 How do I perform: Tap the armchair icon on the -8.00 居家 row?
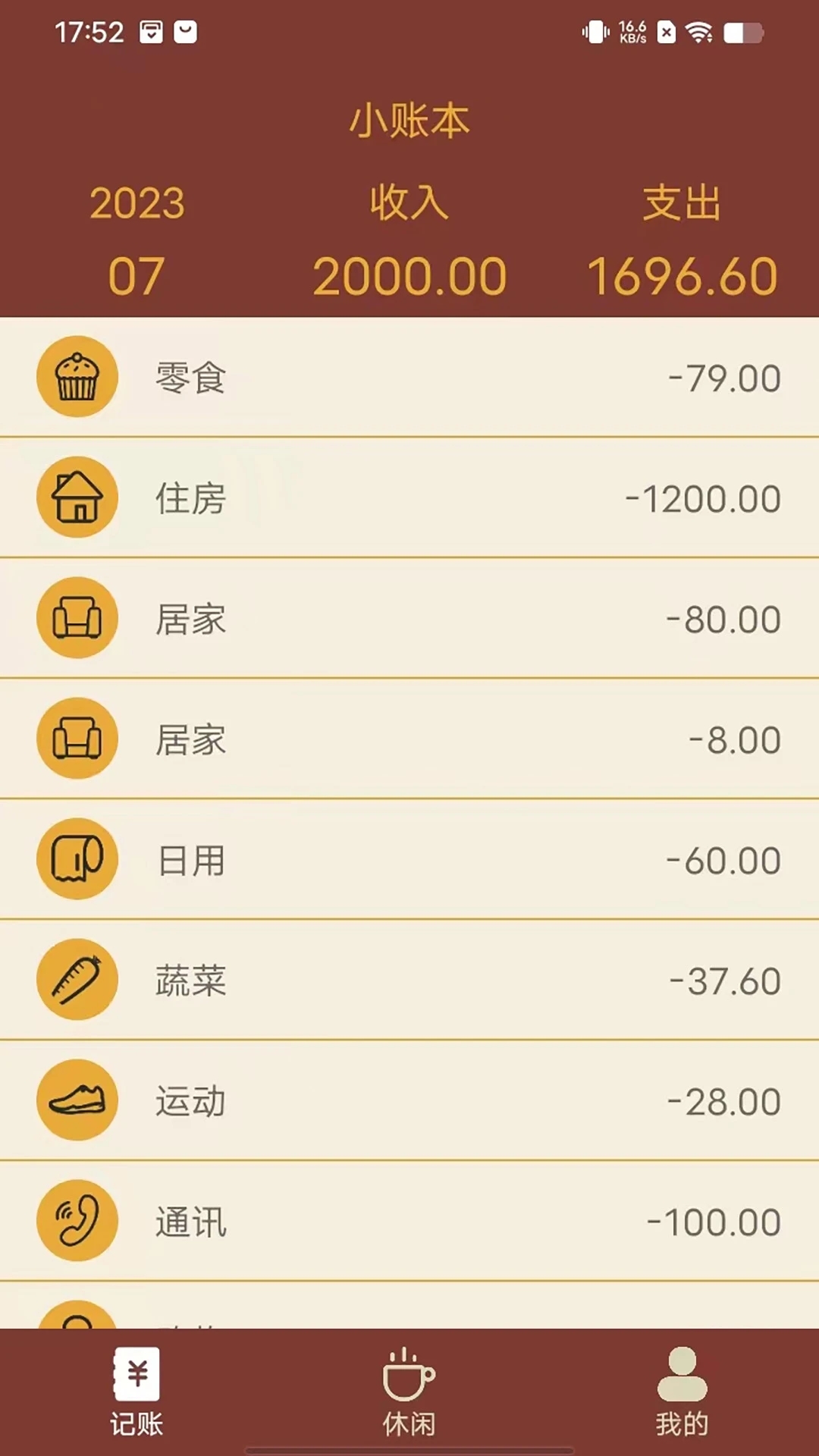77,739
